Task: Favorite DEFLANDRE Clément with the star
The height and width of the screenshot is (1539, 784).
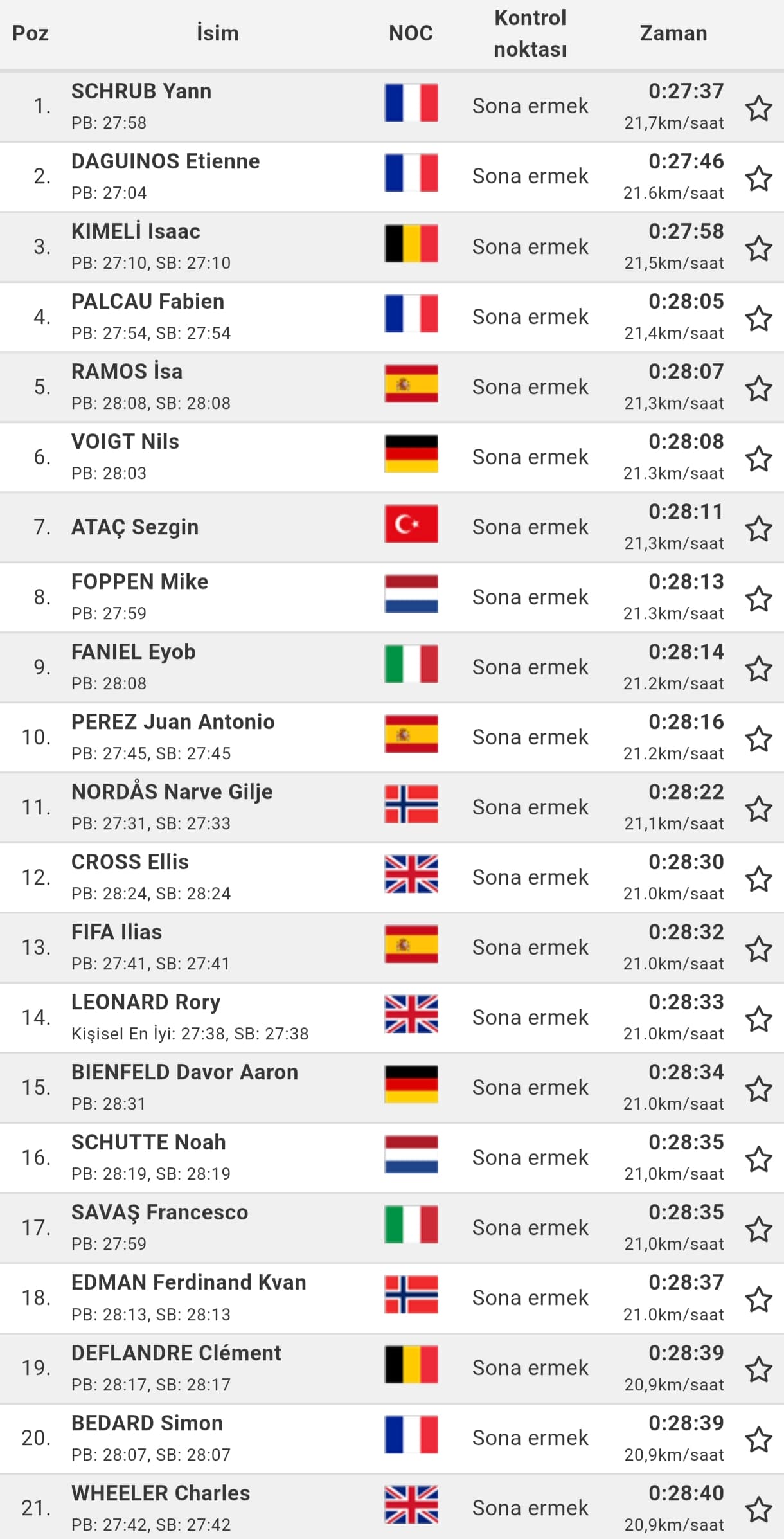Action: [758, 1369]
